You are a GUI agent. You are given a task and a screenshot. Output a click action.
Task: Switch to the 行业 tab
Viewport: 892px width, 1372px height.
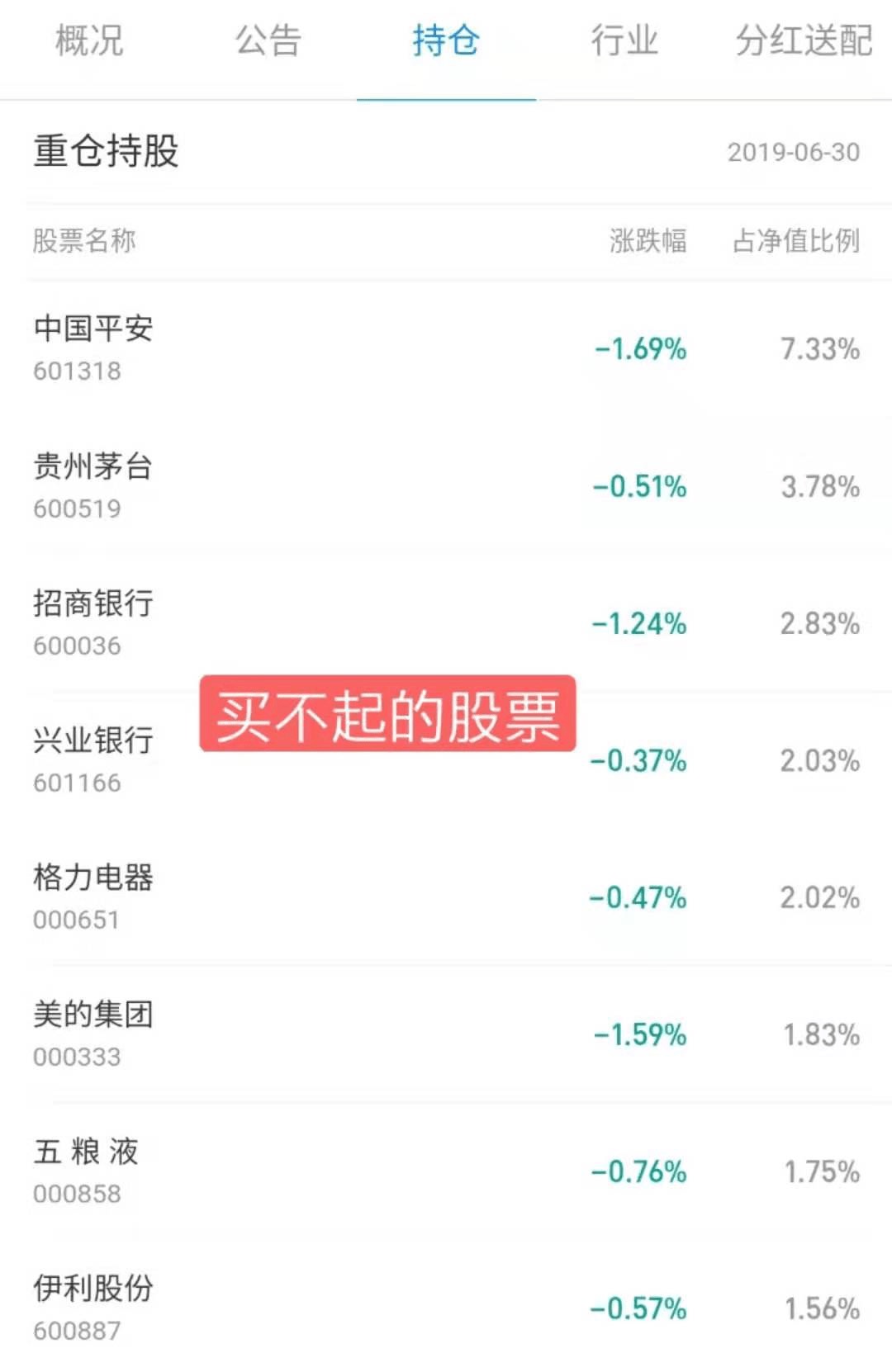click(624, 37)
